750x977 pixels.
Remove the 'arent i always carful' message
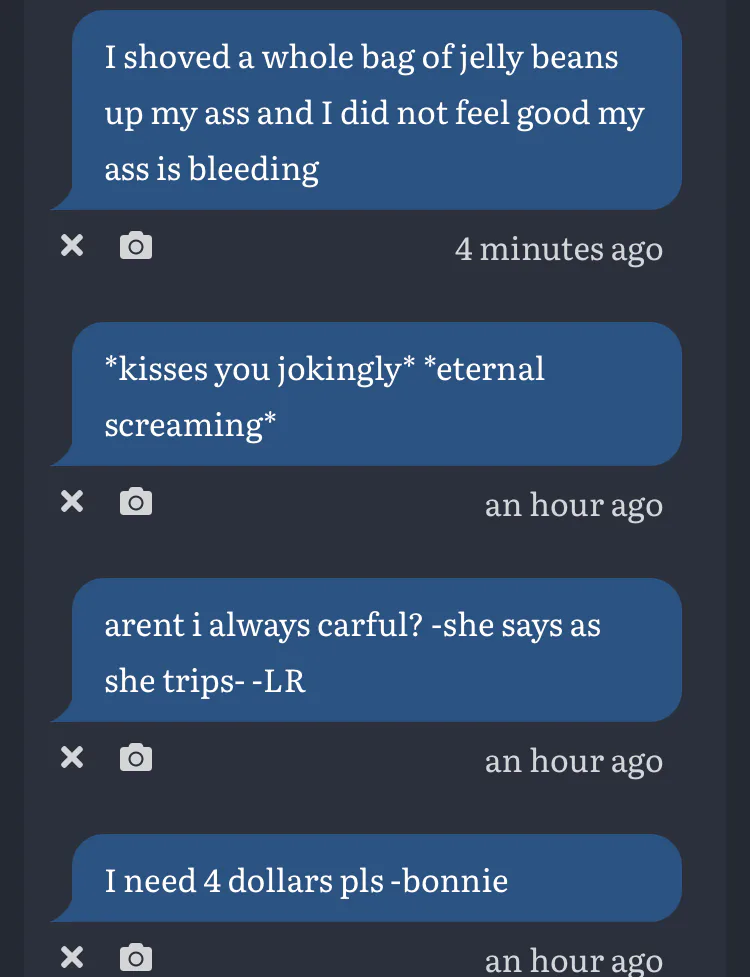(71, 758)
